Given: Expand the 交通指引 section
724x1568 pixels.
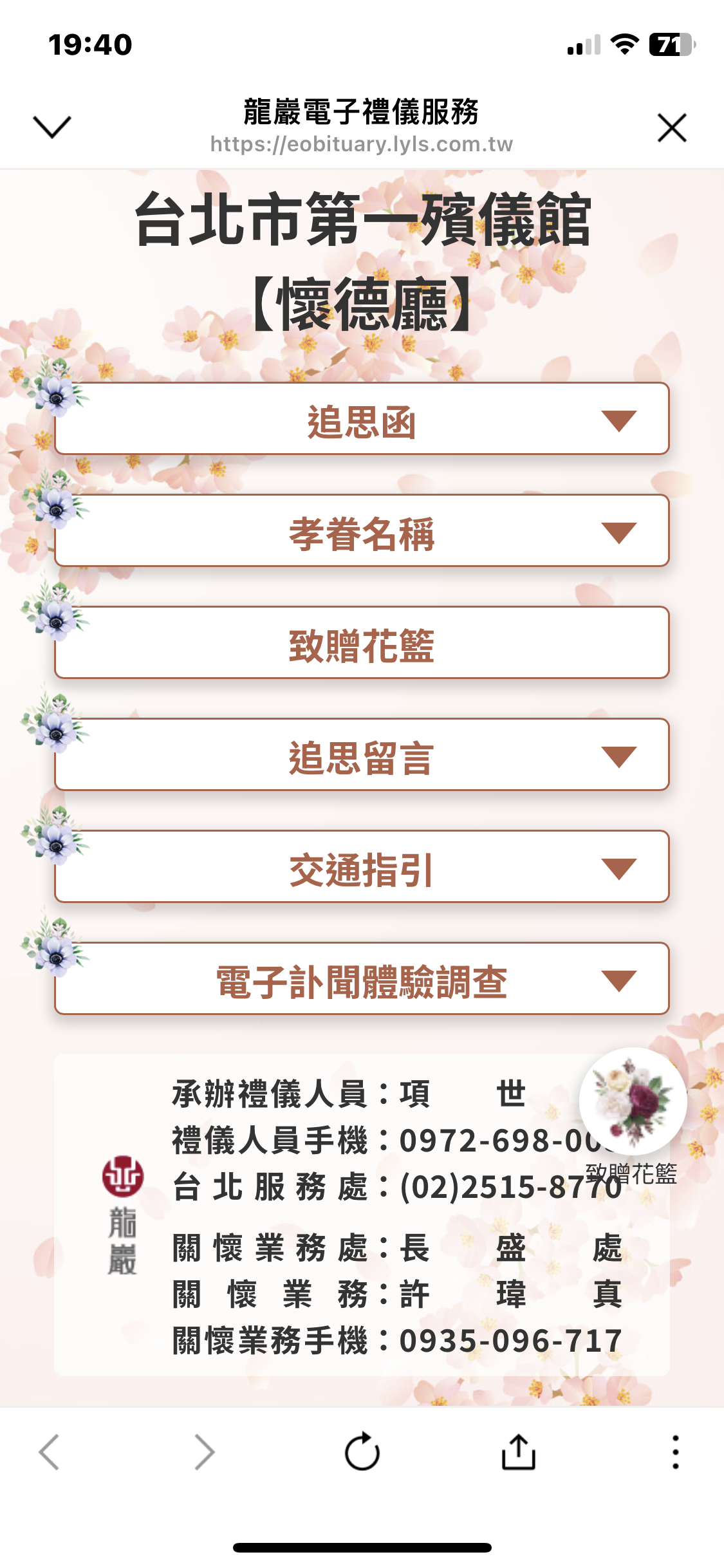Looking at the screenshot, I should [362, 867].
